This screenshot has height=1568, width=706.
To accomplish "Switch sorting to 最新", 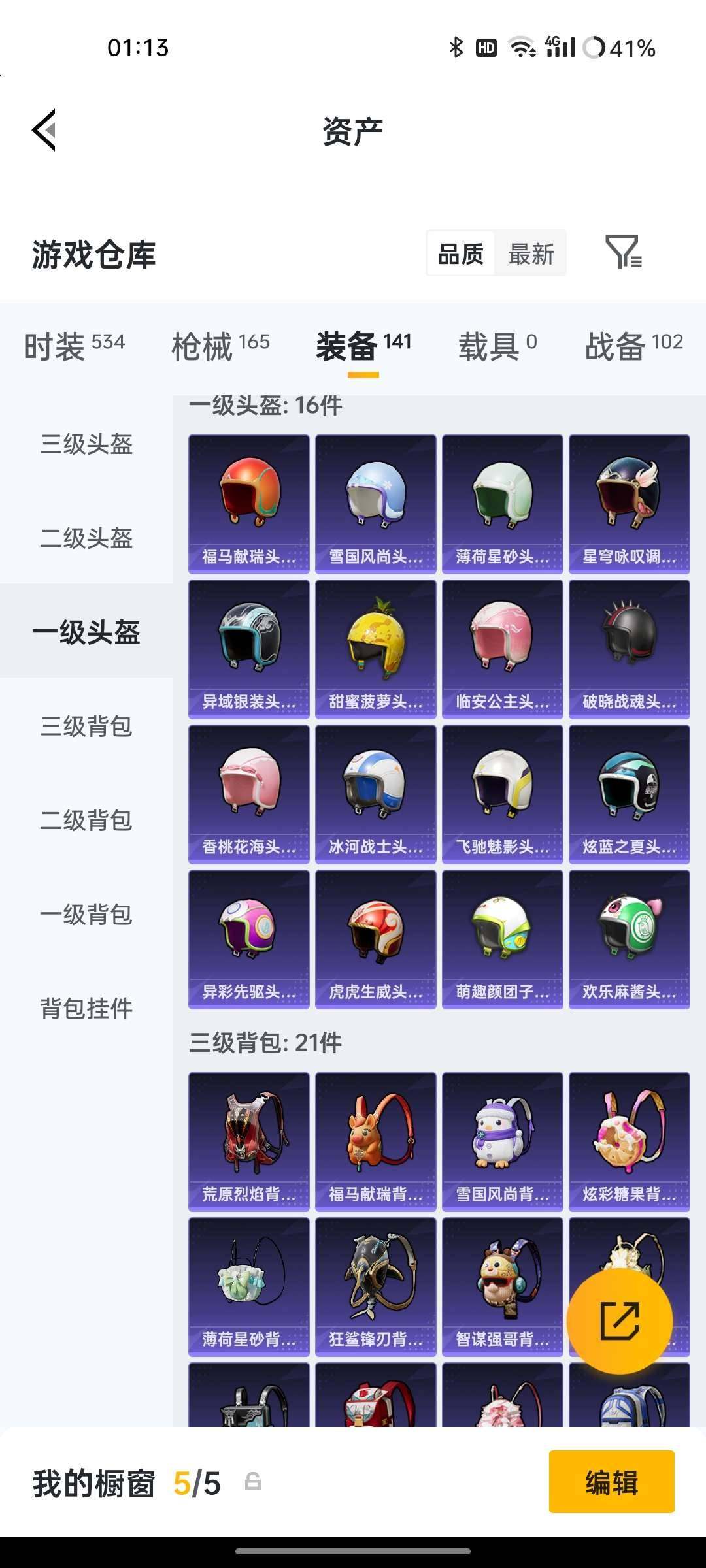I will coord(531,253).
